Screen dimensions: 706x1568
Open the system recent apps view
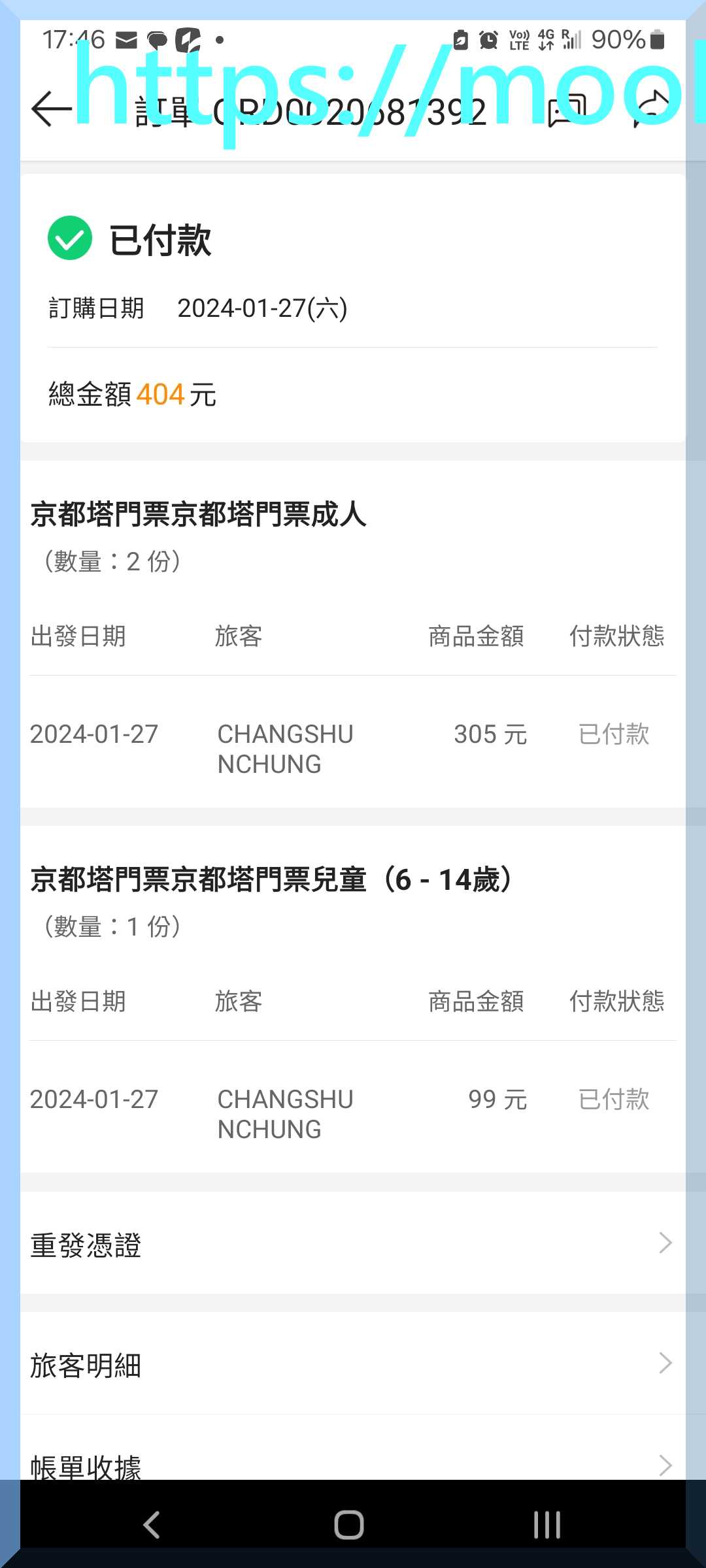[x=547, y=1526]
